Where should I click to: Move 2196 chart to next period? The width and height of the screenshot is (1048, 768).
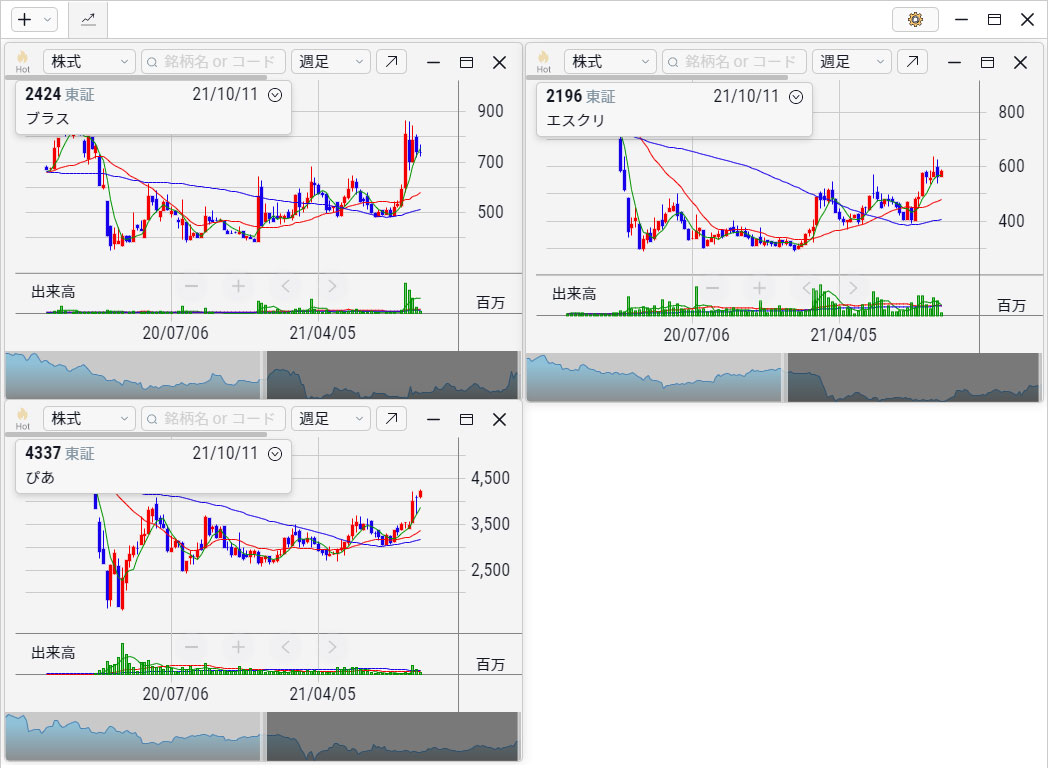(x=852, y=288)
